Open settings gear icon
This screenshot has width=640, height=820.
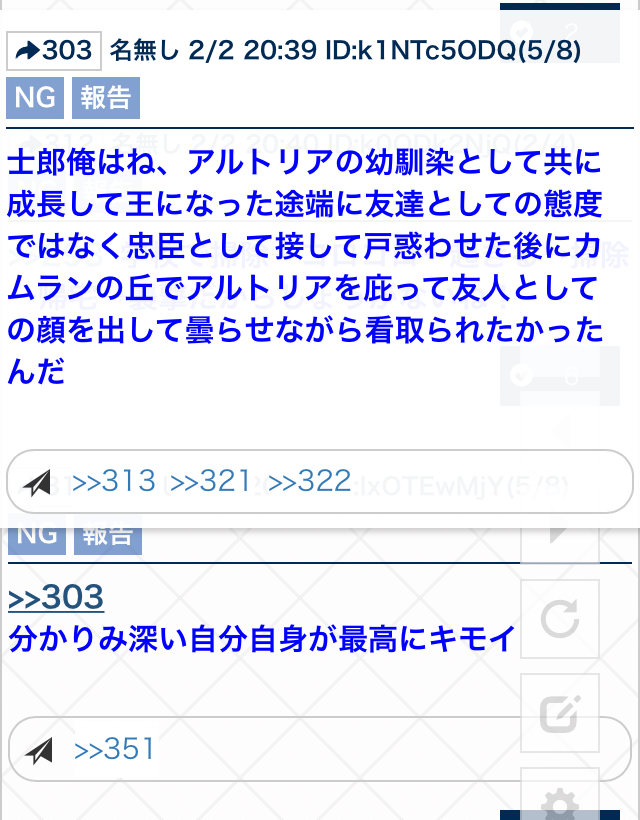(560, 802)
